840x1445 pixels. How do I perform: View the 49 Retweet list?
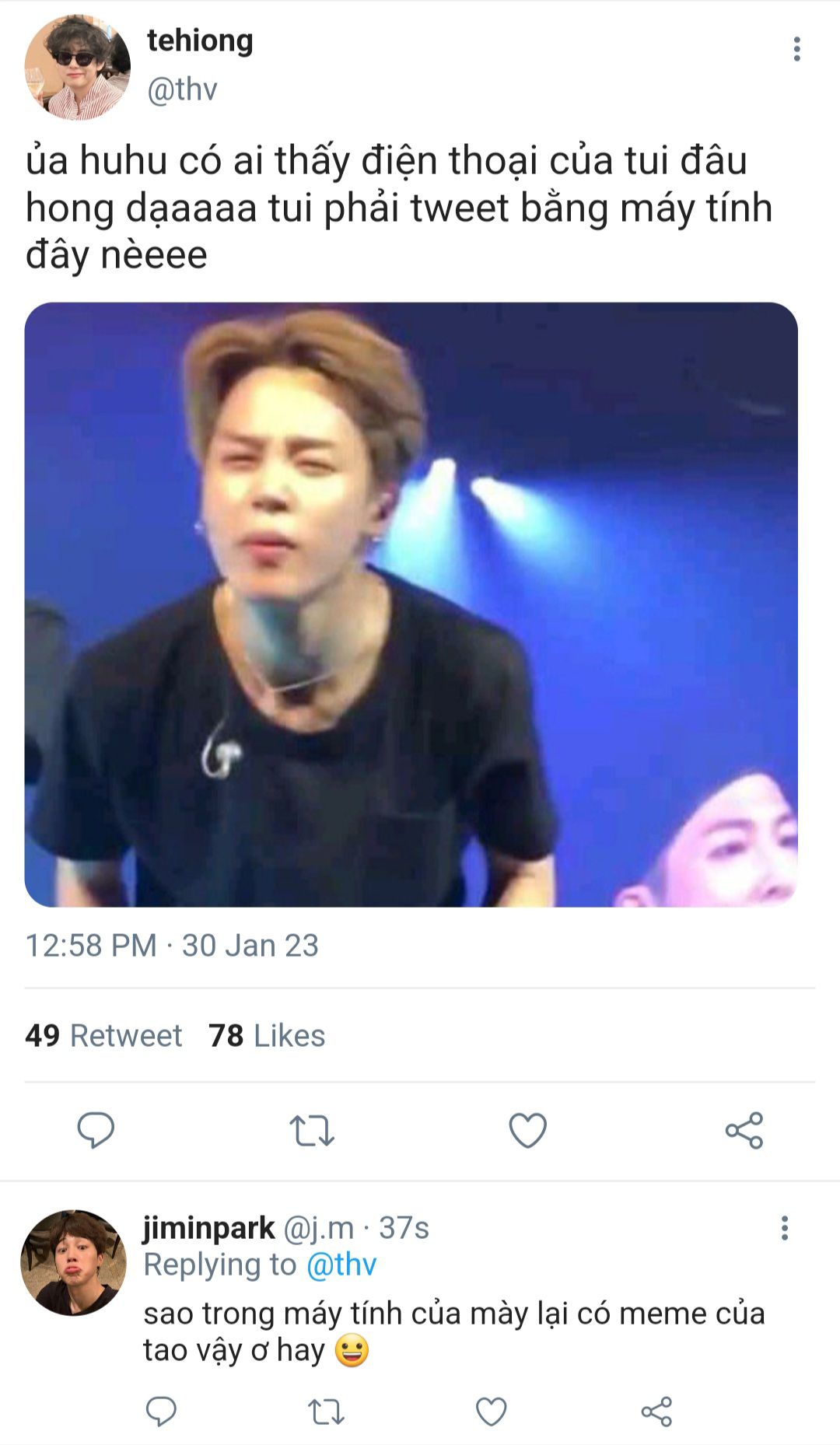pos(103,1036)
